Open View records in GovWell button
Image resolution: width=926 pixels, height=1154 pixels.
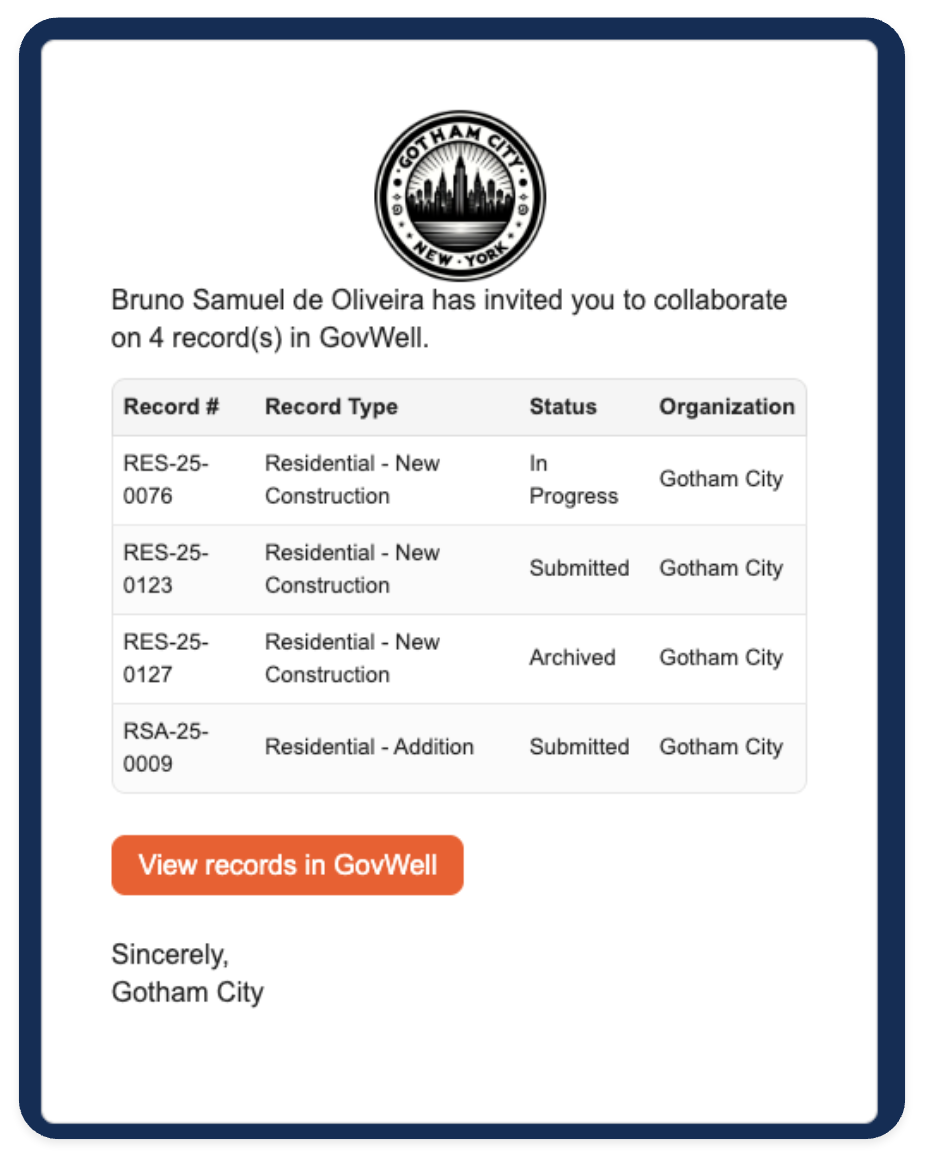pyautogui.click(x=287, y=865)
